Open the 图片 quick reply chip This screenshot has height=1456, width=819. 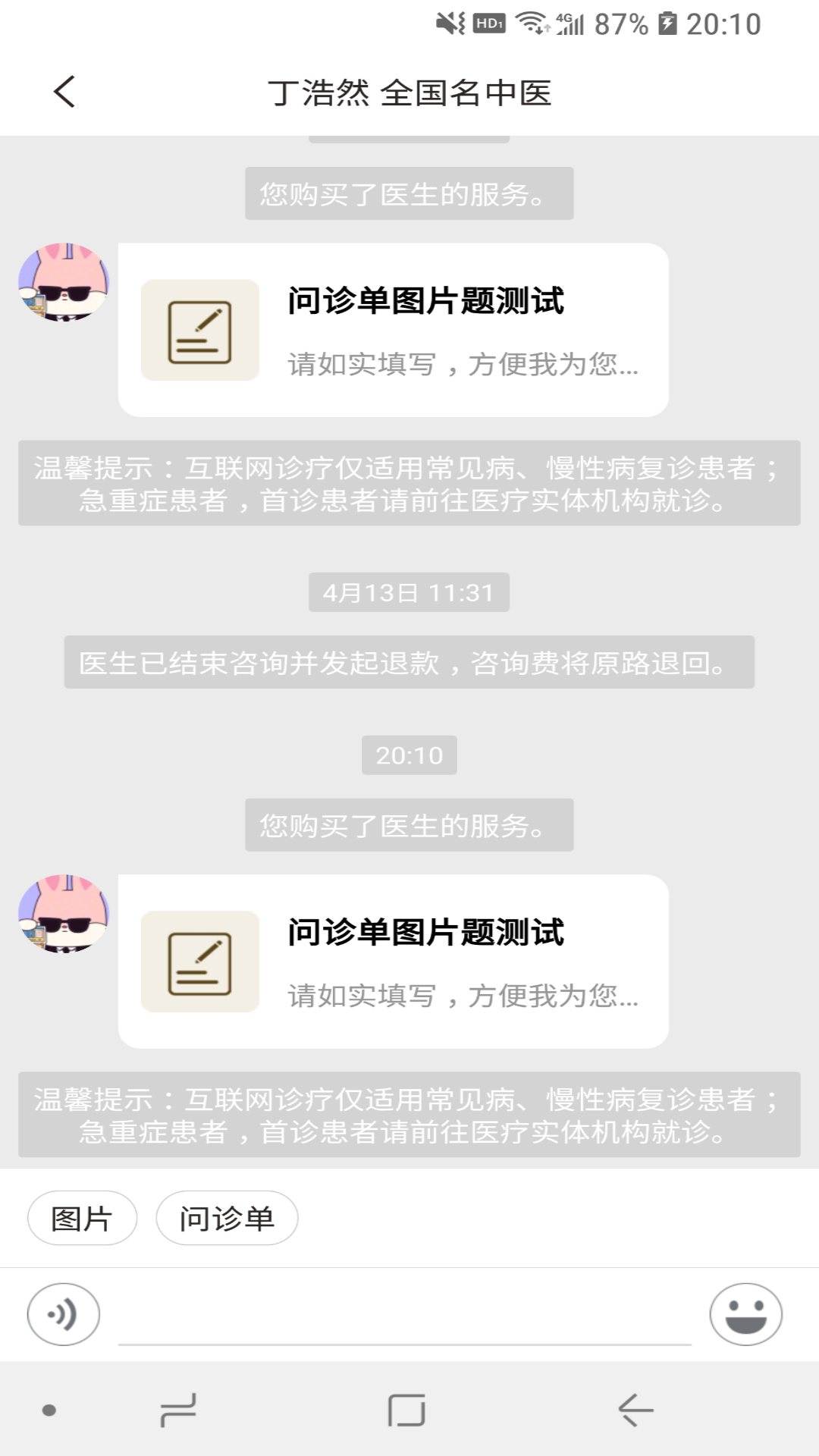81,1217
